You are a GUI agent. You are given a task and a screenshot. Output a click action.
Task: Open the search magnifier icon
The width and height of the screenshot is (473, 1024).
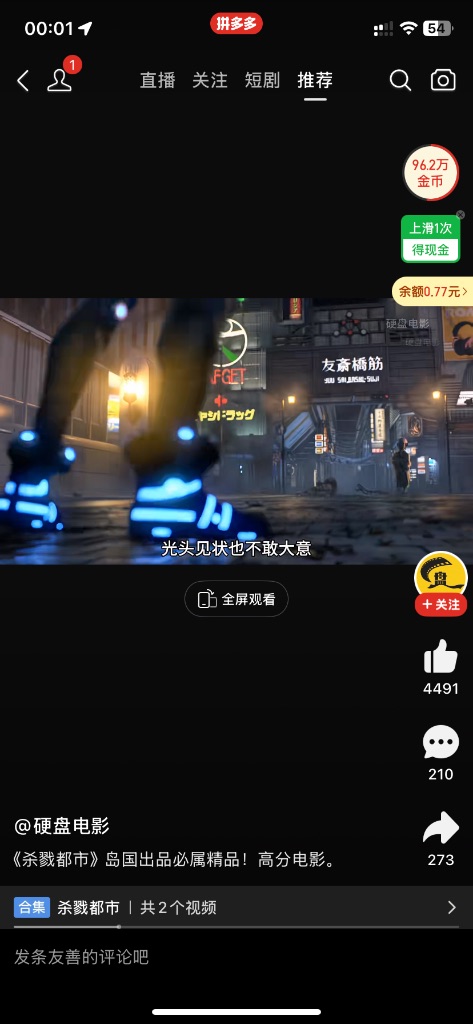(x=400, y=80)
